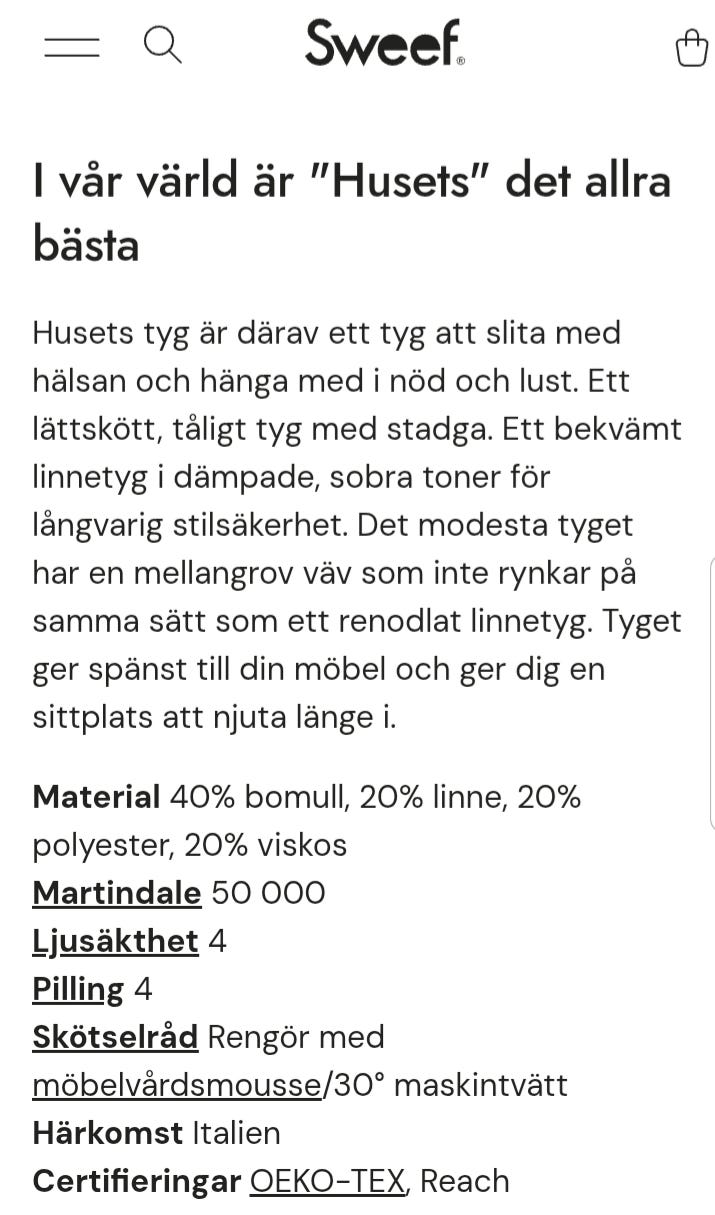
Task: Follow the möbelvårdsmousse link
Action: click(x=177, y=1084)
